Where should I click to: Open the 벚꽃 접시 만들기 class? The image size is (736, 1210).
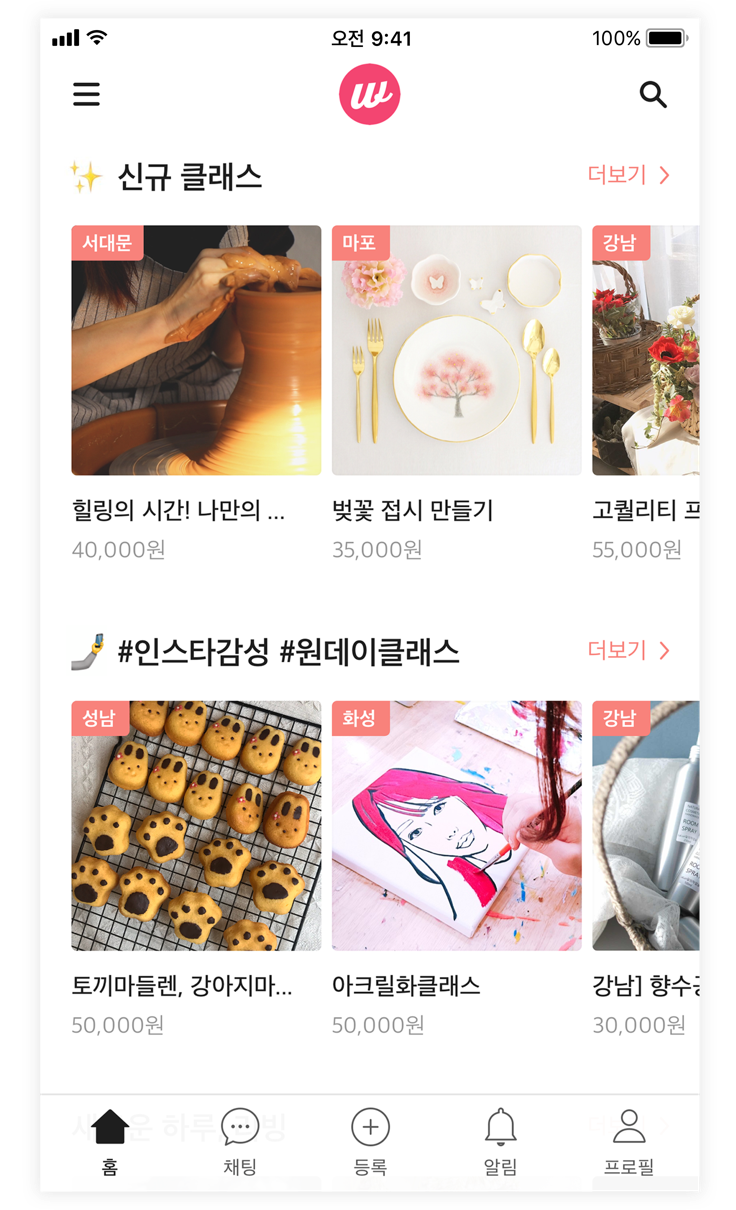456,350
